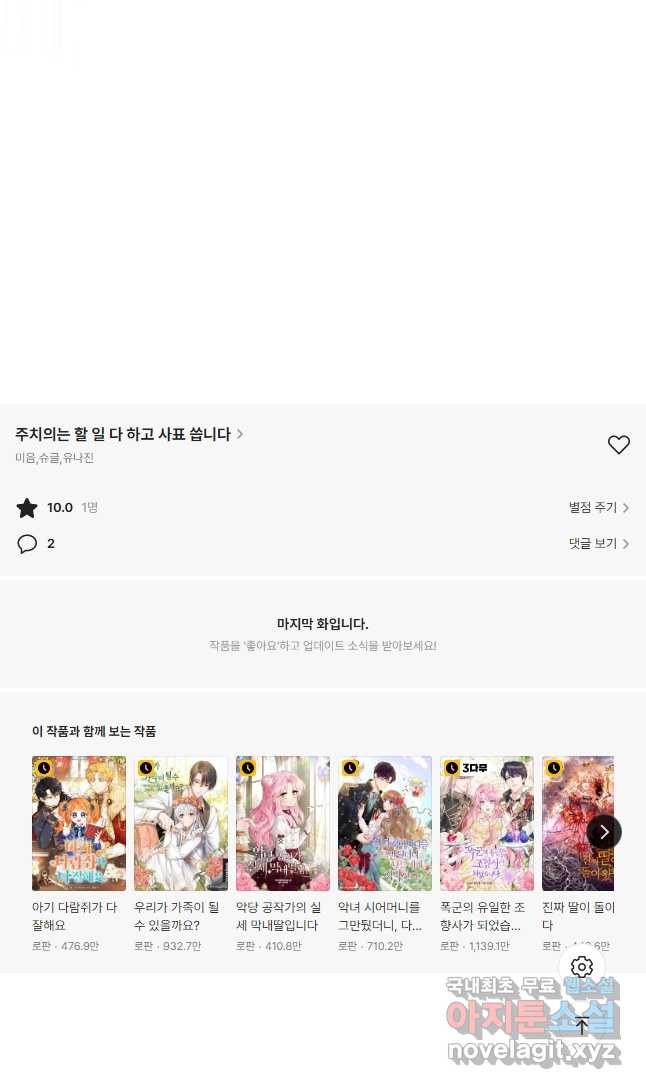Viewport: 646px width, 1089px height.
Task: Open the webtoon 악녀 시어머니를 그만뒀더니
Action: 385,823
